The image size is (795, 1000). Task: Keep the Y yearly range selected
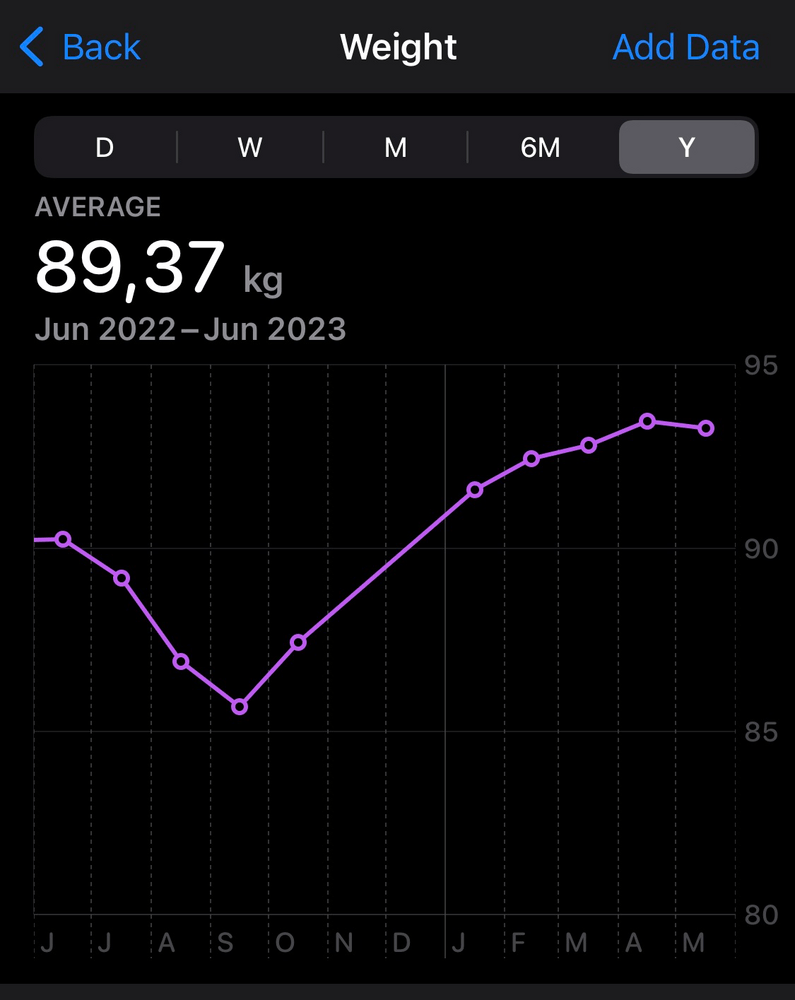pos(686,147)
